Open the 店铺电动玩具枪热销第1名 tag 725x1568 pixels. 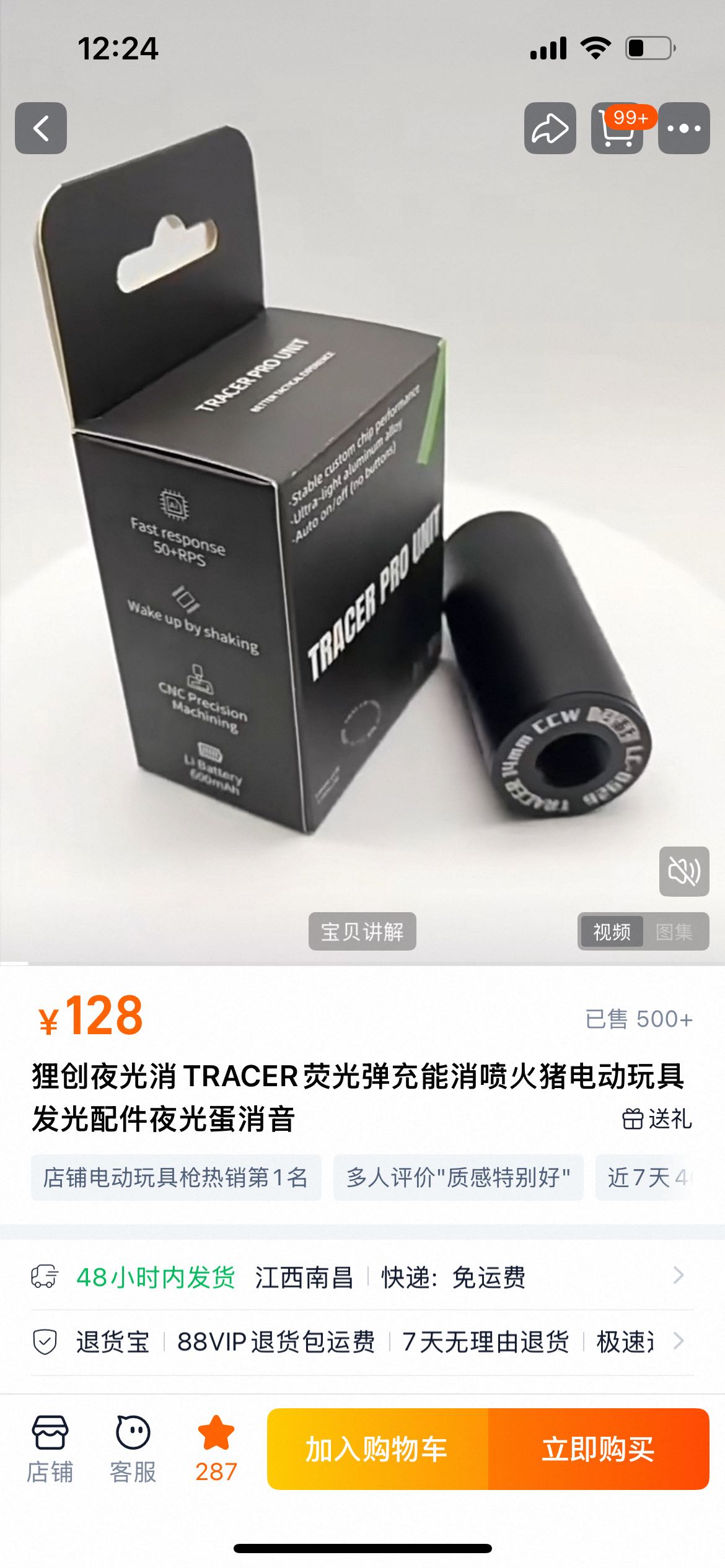[x=176, y=1177]
